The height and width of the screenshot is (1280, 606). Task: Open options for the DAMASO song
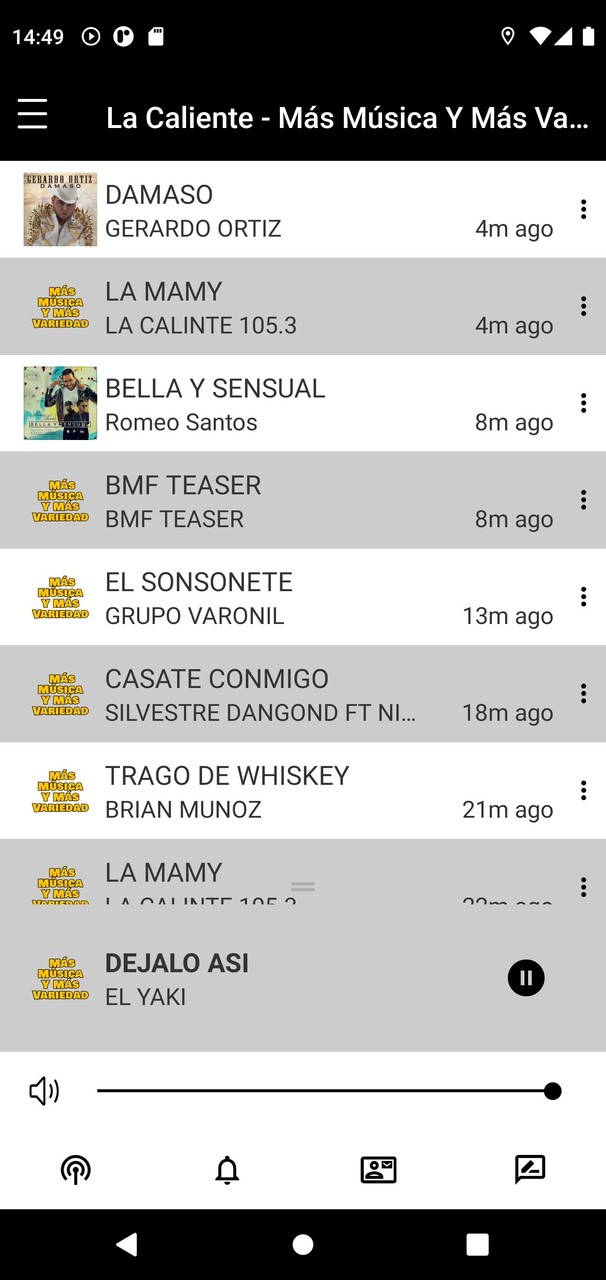coord(583,209)
